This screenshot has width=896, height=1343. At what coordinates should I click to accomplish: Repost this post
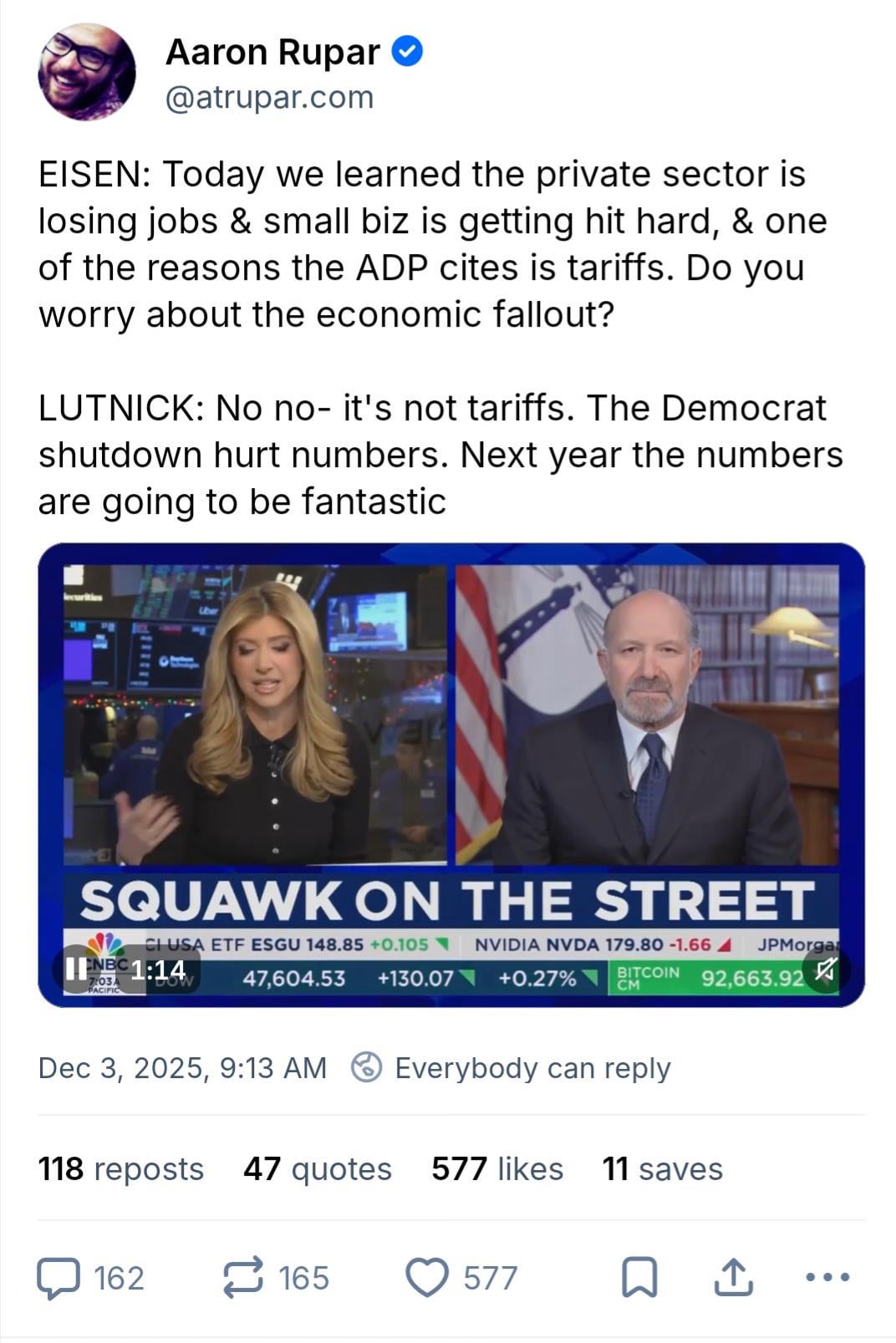click(x=243, y=1278)
